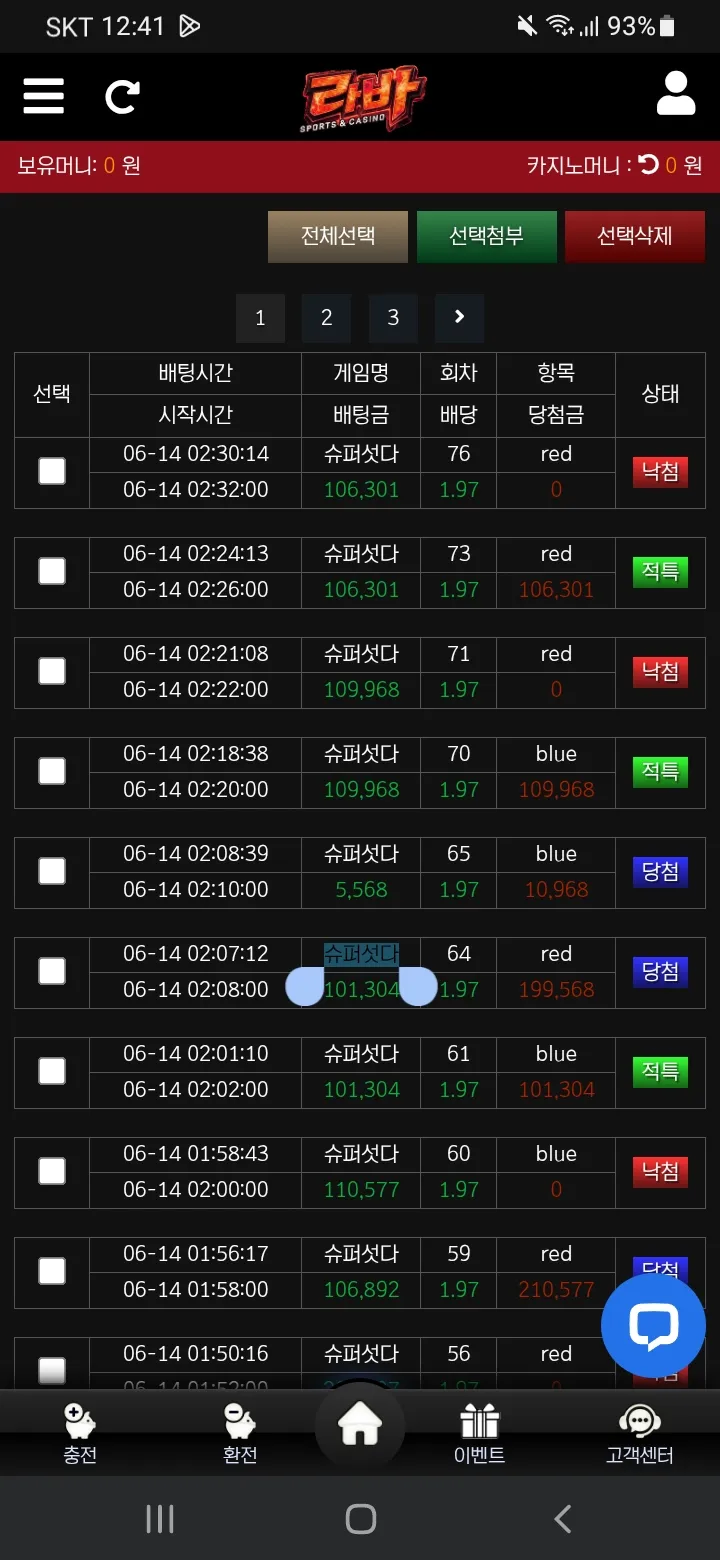The height and width of the screenshot is (1560, 720).
Task: Check the bet placed at 02:30:14
Action: (52, 471)
